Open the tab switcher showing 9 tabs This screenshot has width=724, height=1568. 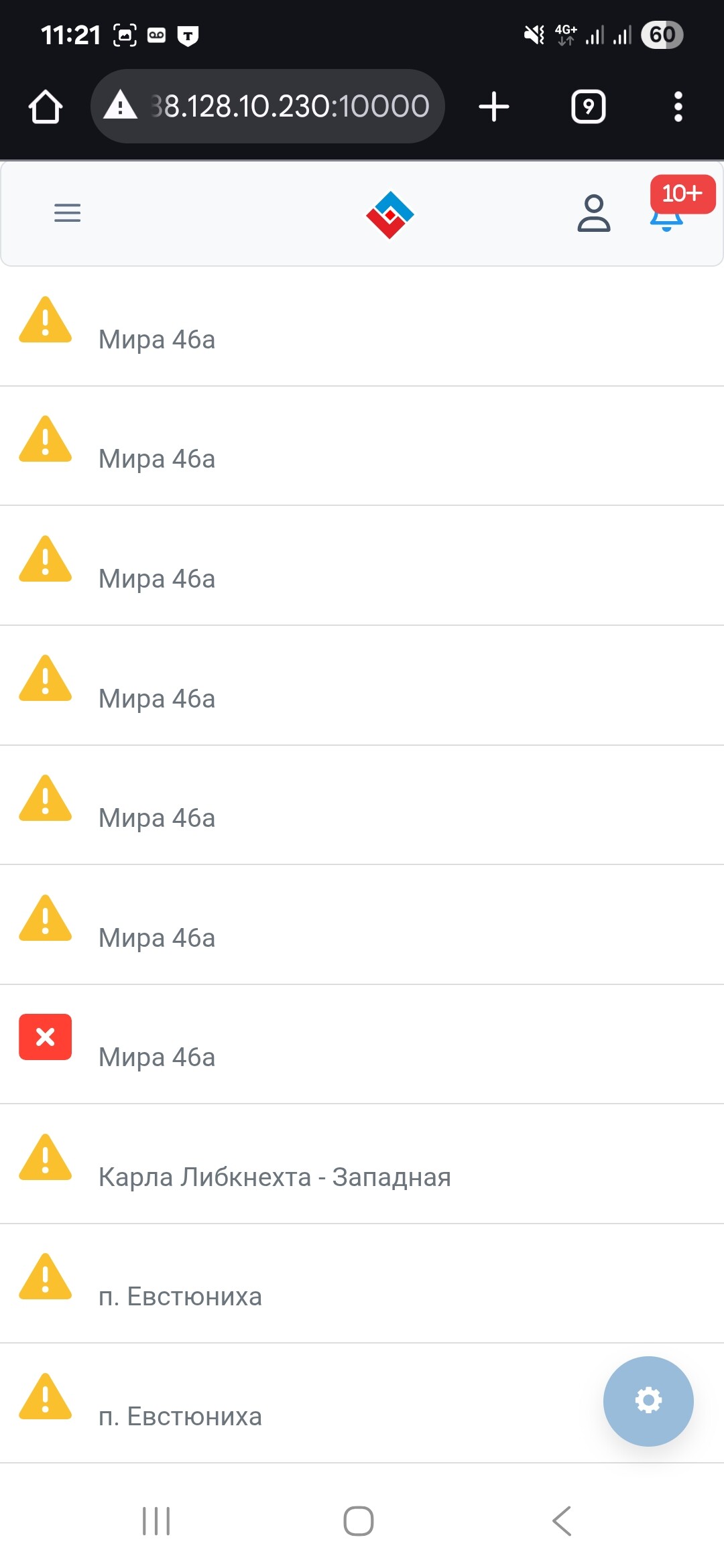588,107
